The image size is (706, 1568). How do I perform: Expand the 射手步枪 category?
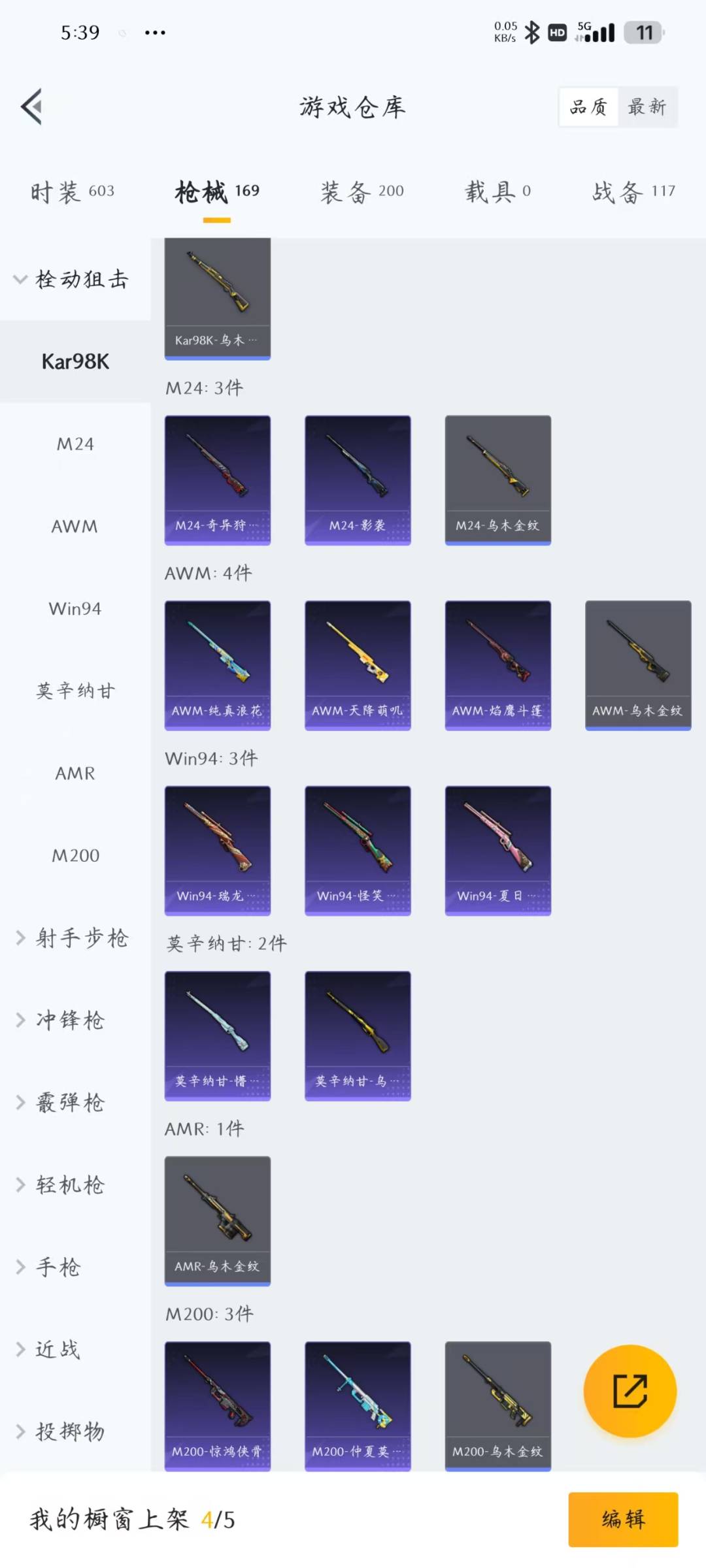[x=72, y=938]
